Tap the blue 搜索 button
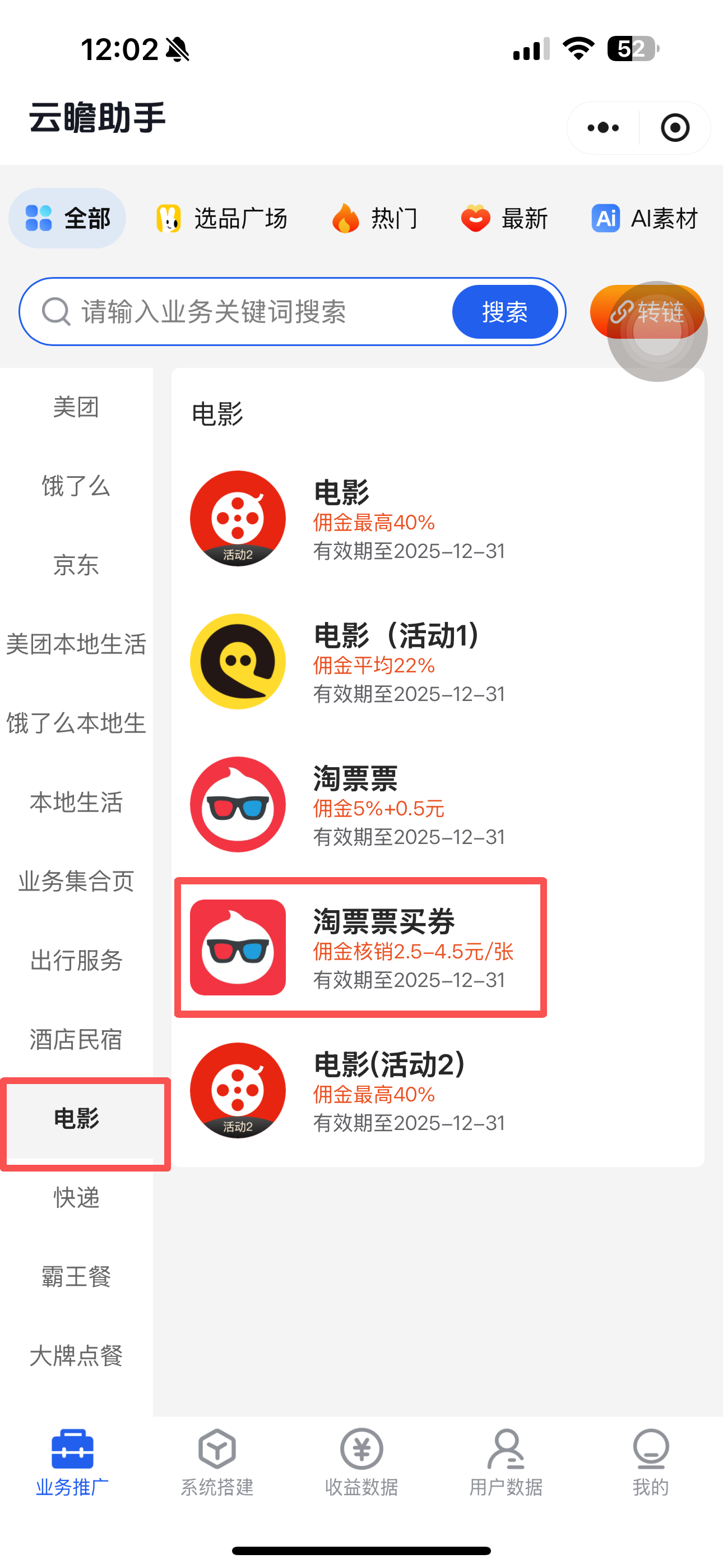 coord(504,312)
